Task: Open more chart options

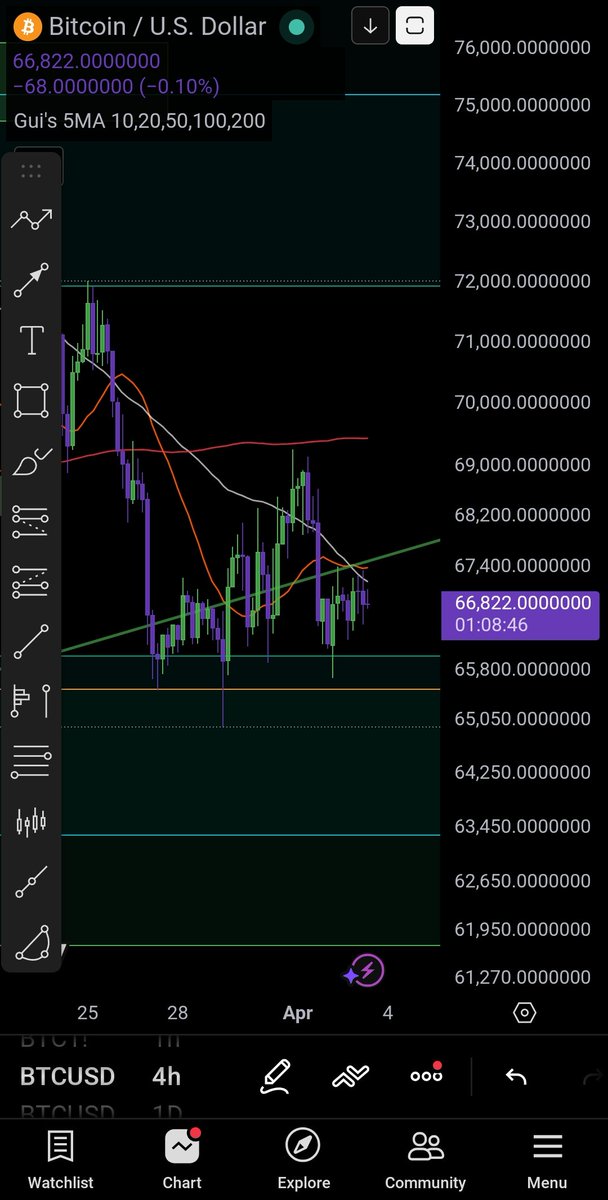Action: pos(426,1076)
